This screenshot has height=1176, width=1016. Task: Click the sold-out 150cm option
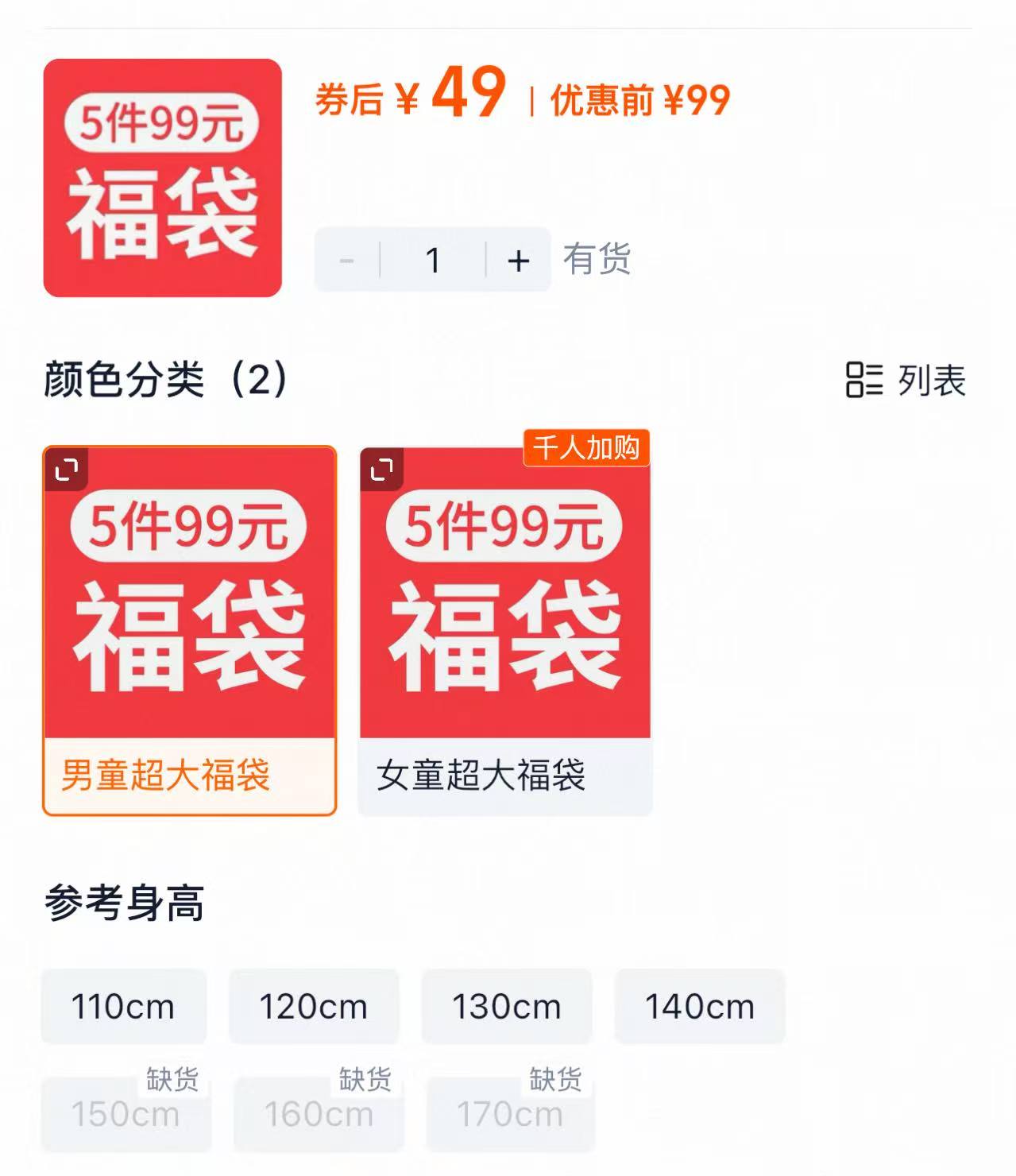click(x=127, y=1114)
